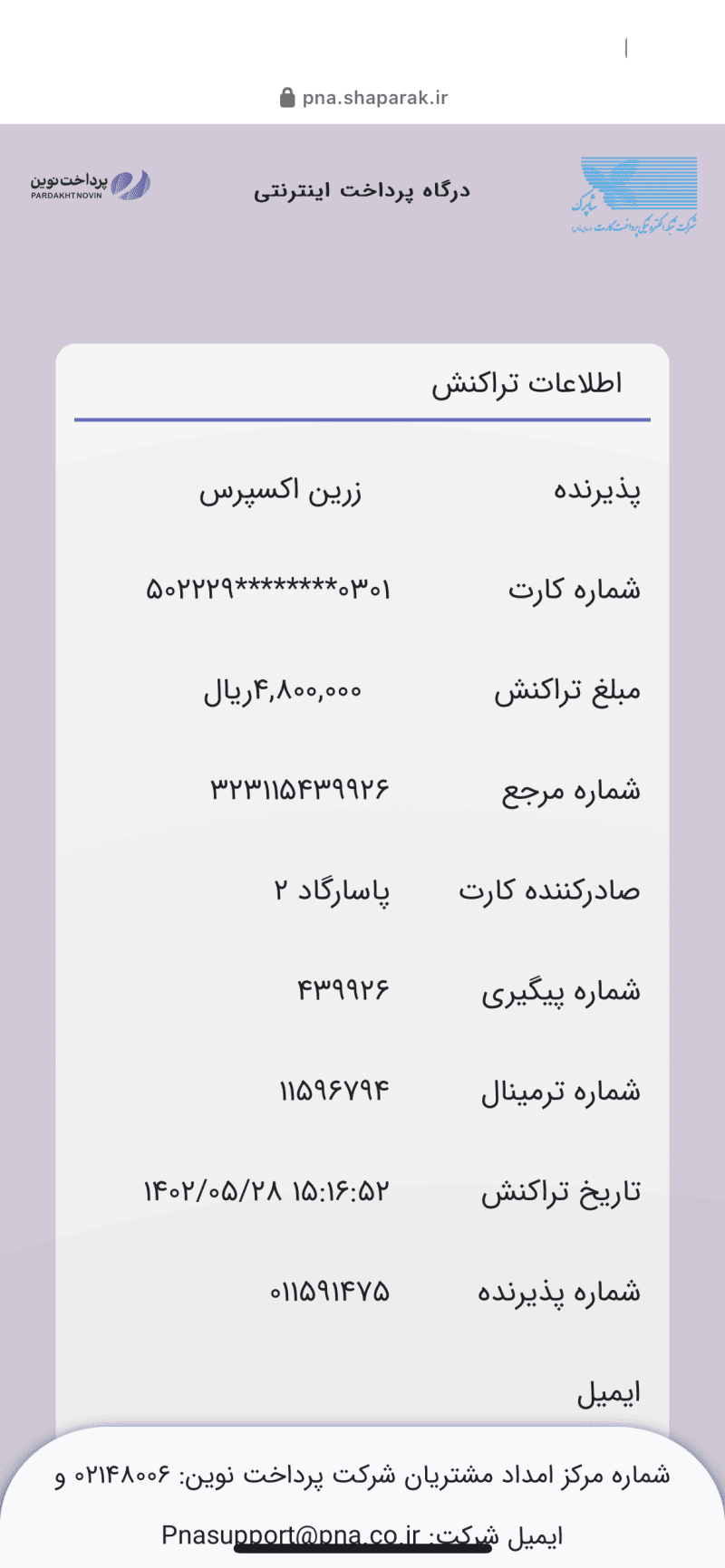Click the درگاه پرداخت اینترنتی header

click(362, 191)
